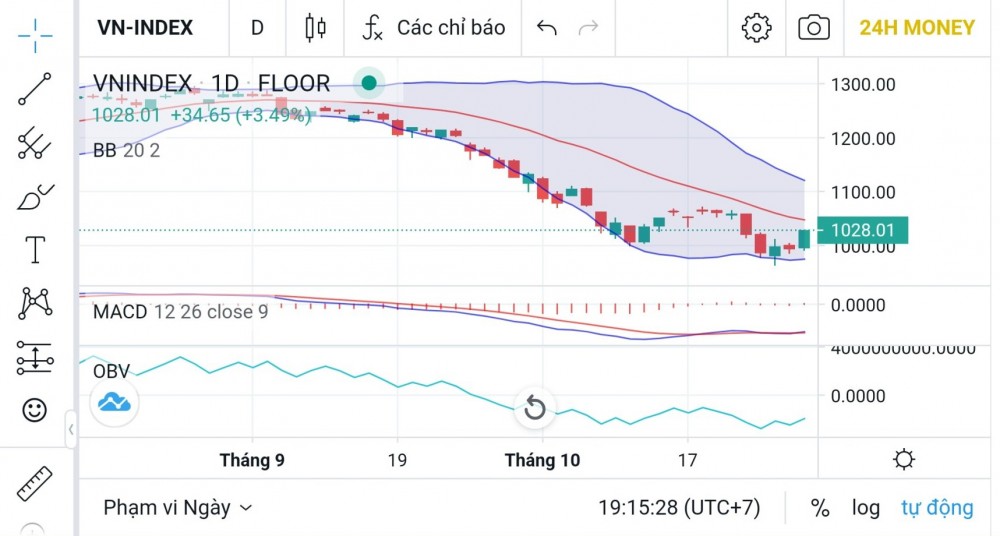Open the candlestick chart style menu

316,27
